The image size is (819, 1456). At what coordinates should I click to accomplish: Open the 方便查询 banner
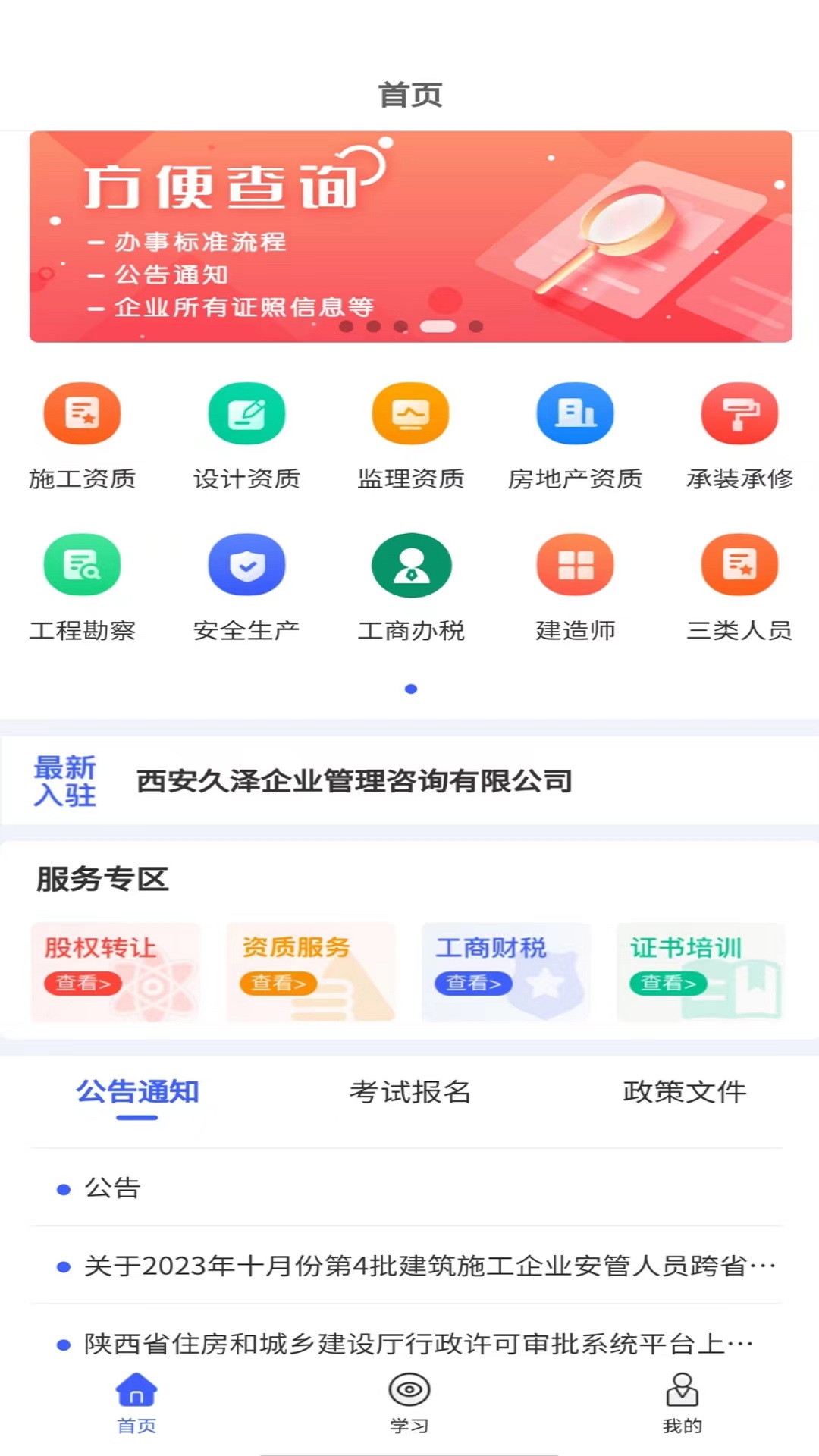(x=411, y=237)
